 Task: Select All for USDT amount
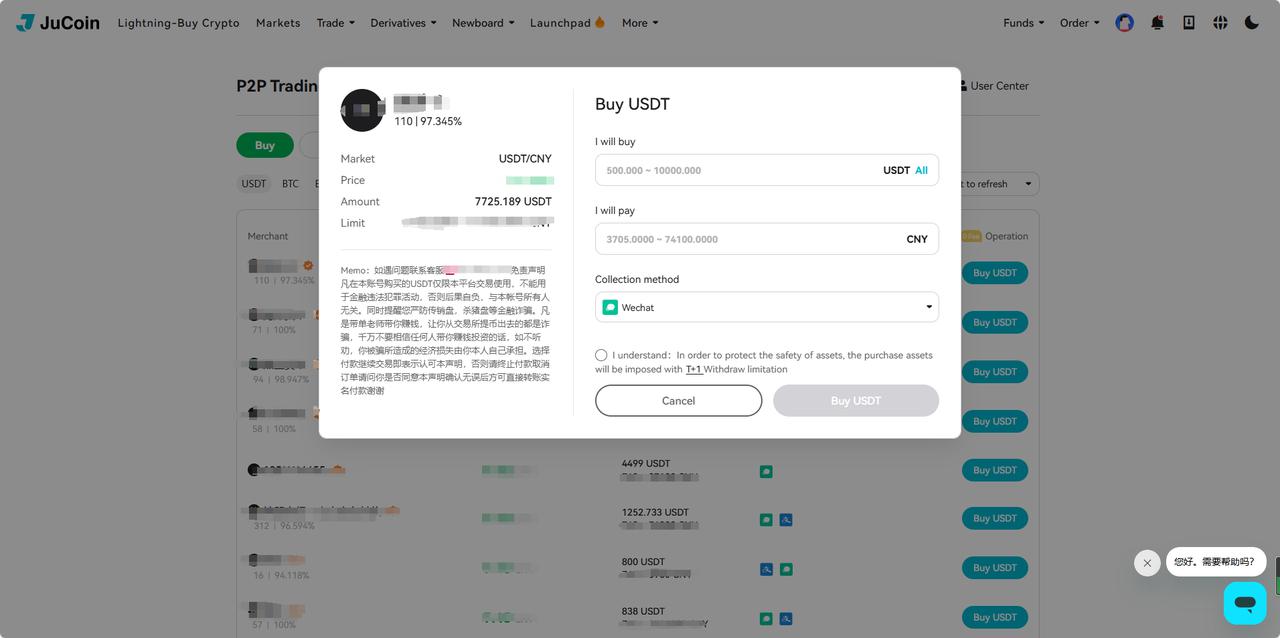click(921, 170)
